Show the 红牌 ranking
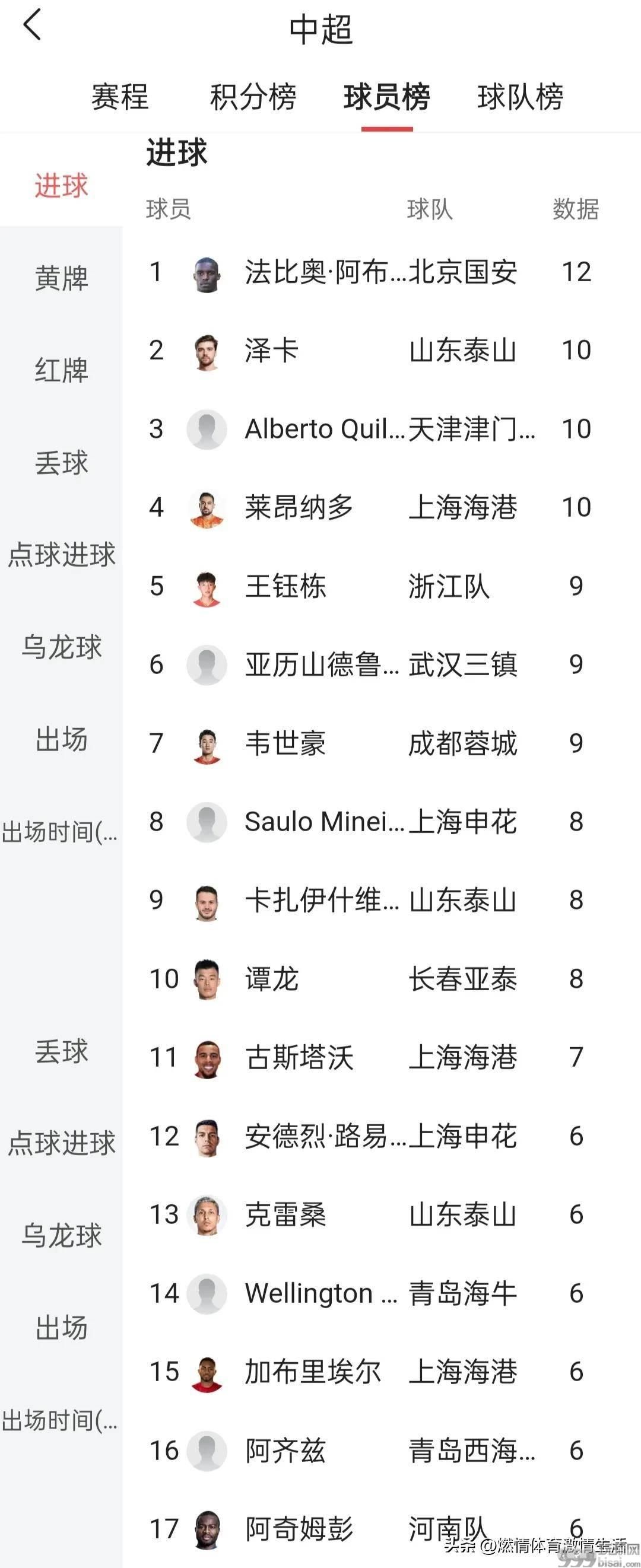Screen dimensions: 641x1568 point(61,370)
